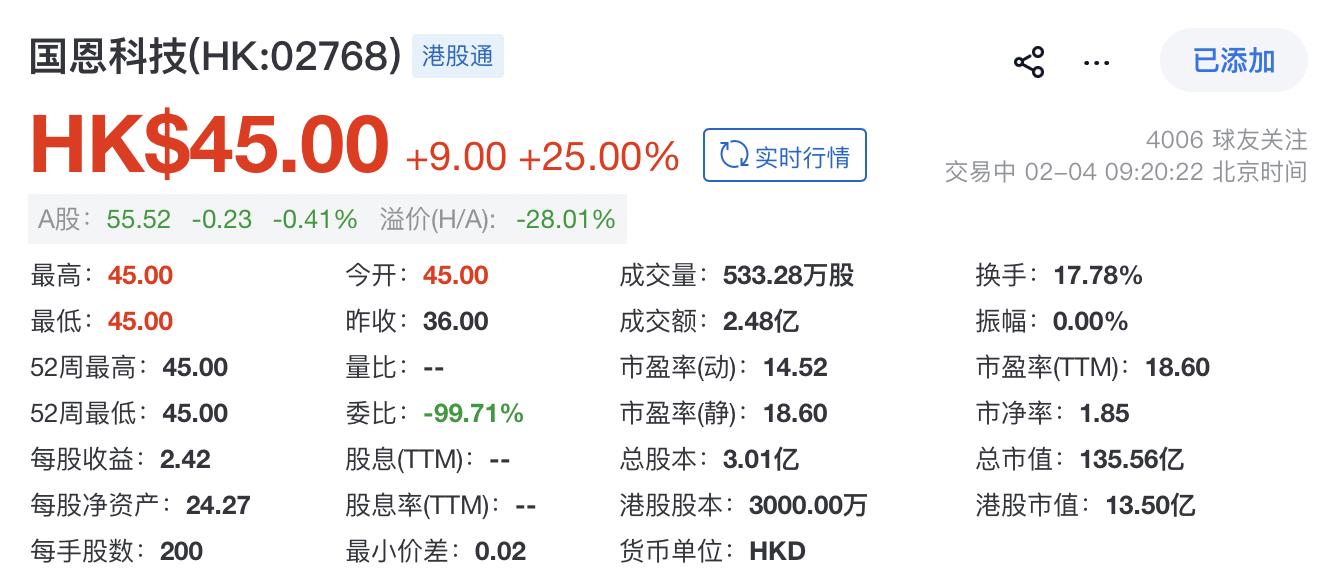Open the three-dot overflow menu
This screenshot has width=1340, height=582.
pos(1097,62)
